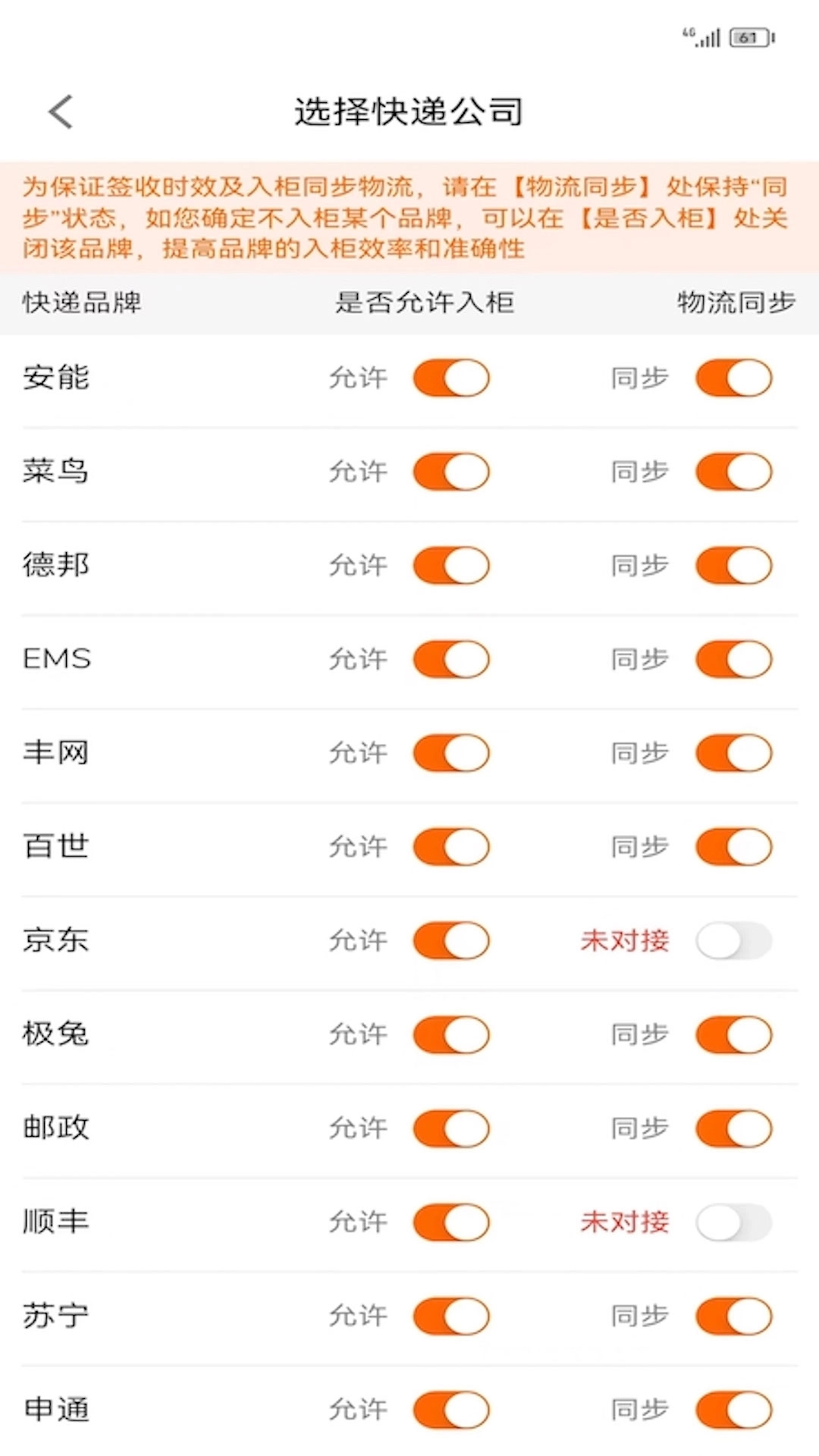Select the 快递品牌 column header
Image resolution: width=819 pixels, height=1456 pixels.
[83, 302]
